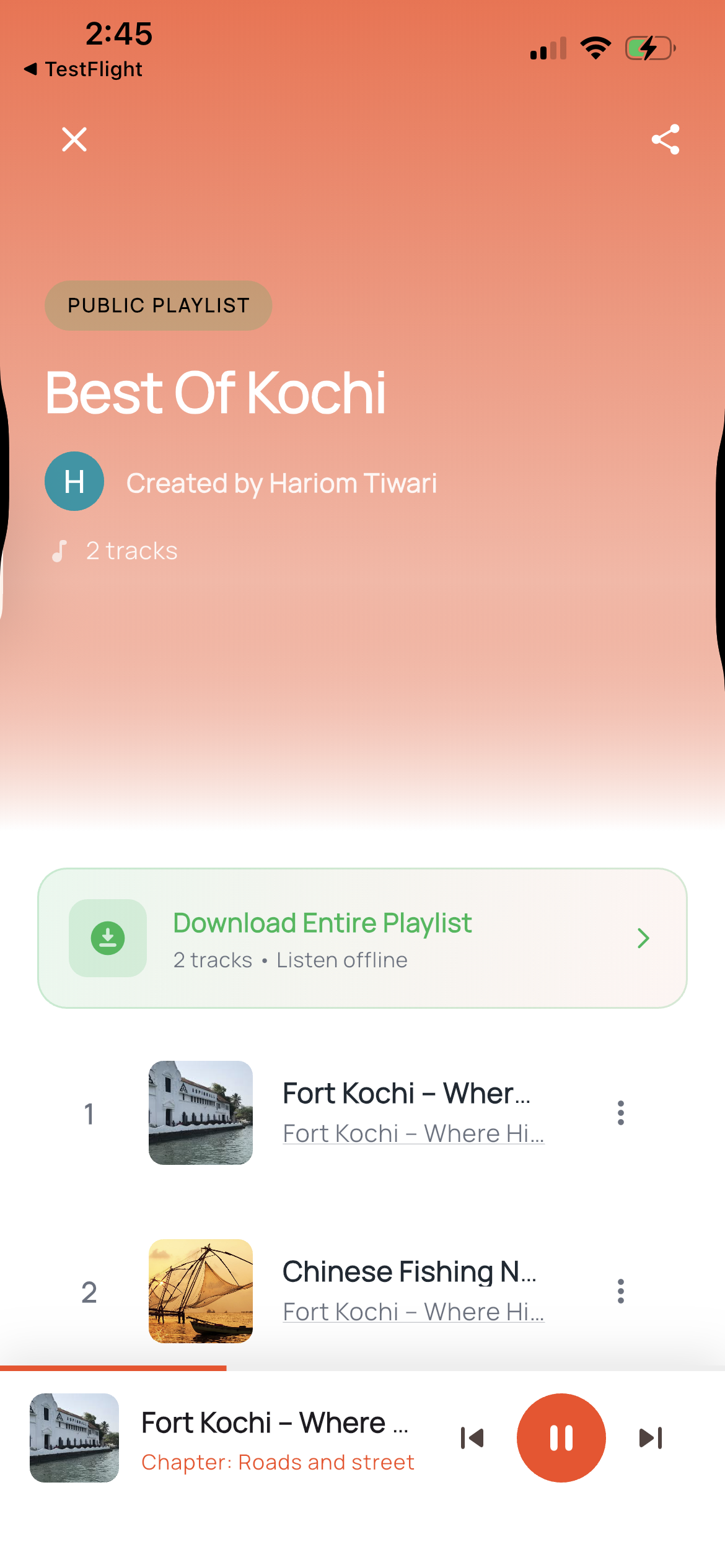Open options for Chinese Fishing track
The image size is (725, 1568).
pos(620,1291)
